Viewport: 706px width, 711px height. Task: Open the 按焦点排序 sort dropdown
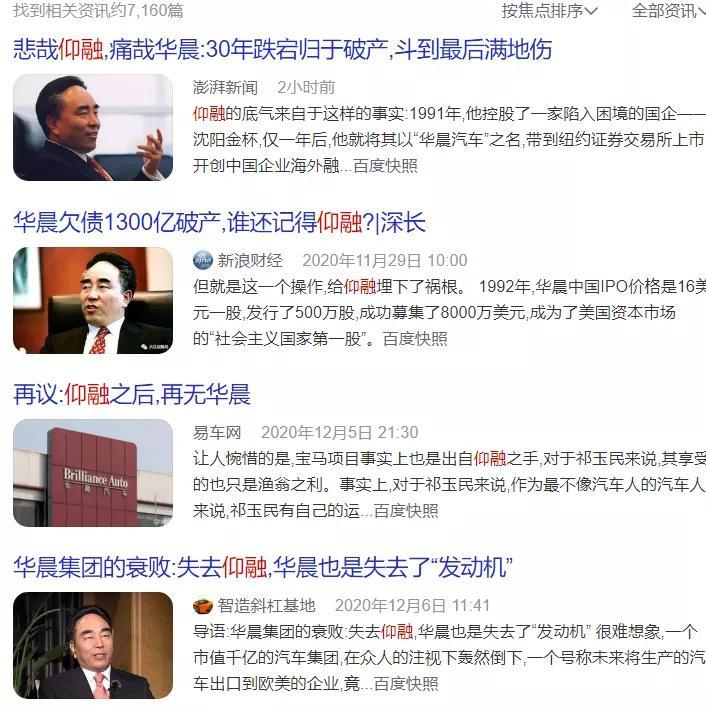point(549,11)
